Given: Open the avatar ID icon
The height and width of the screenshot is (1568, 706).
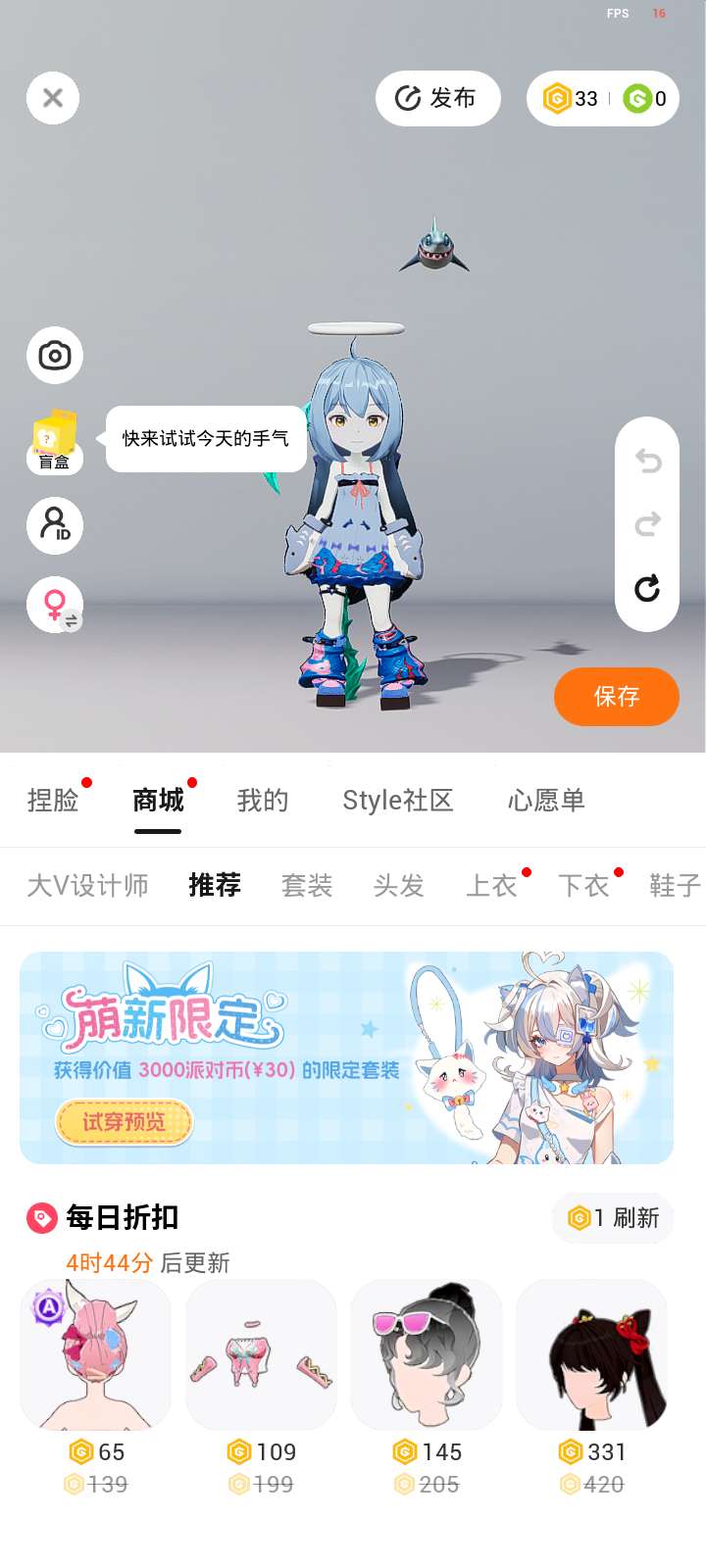Looking at the screenshot, I should click(55, 524).
